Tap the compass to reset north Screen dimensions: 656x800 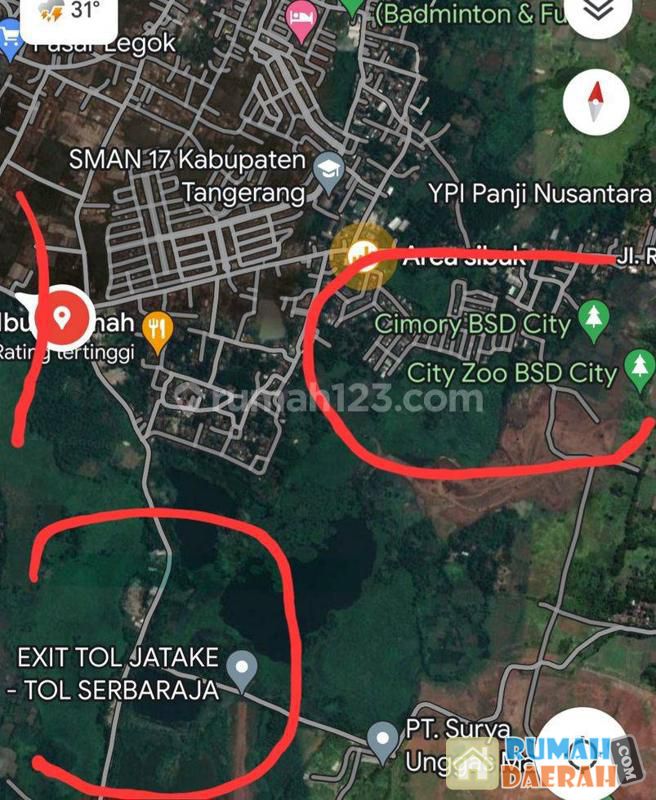click(x=596, y=101)
